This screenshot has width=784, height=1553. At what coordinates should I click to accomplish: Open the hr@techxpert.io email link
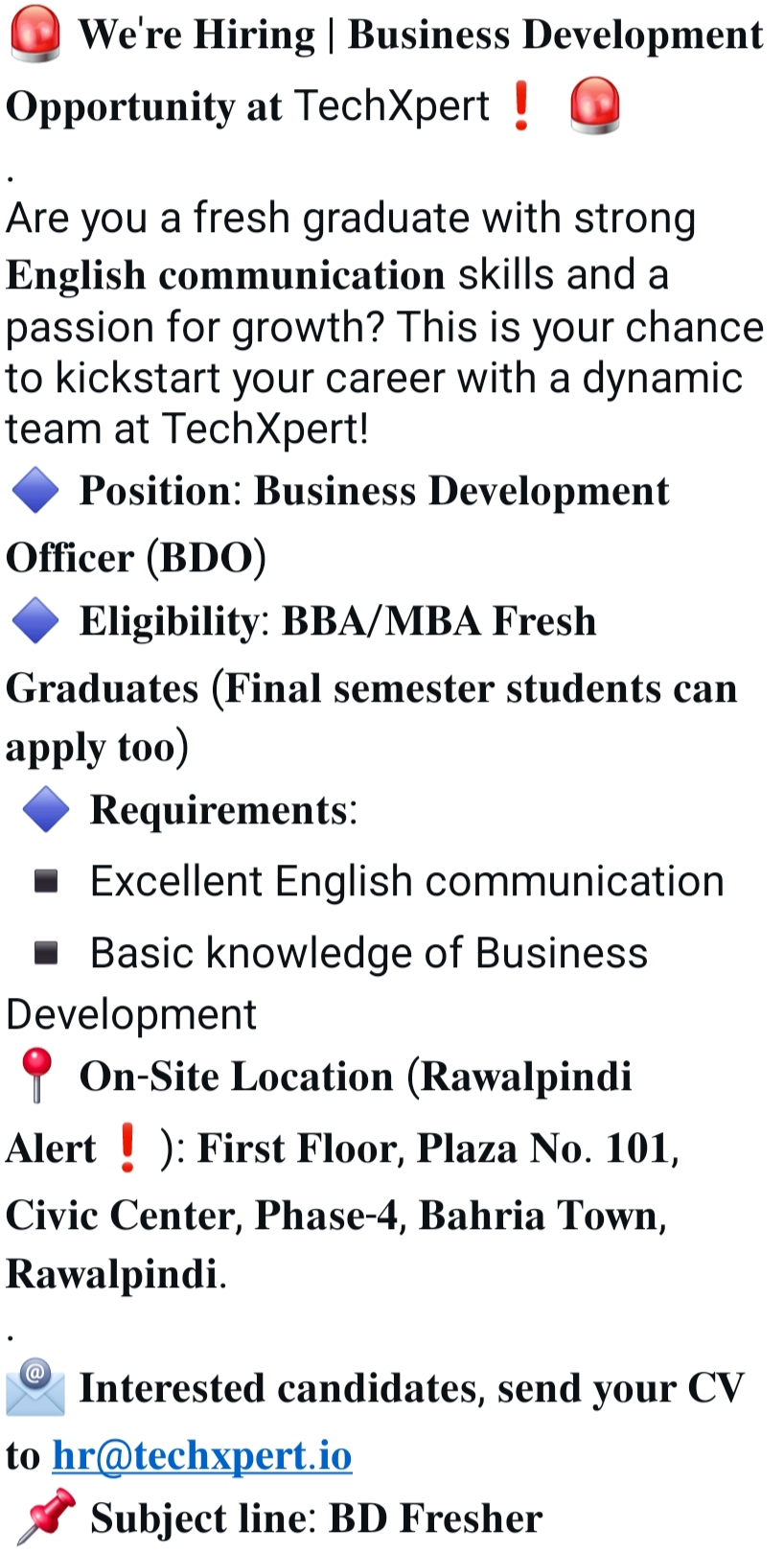[x=202, y=1455]
